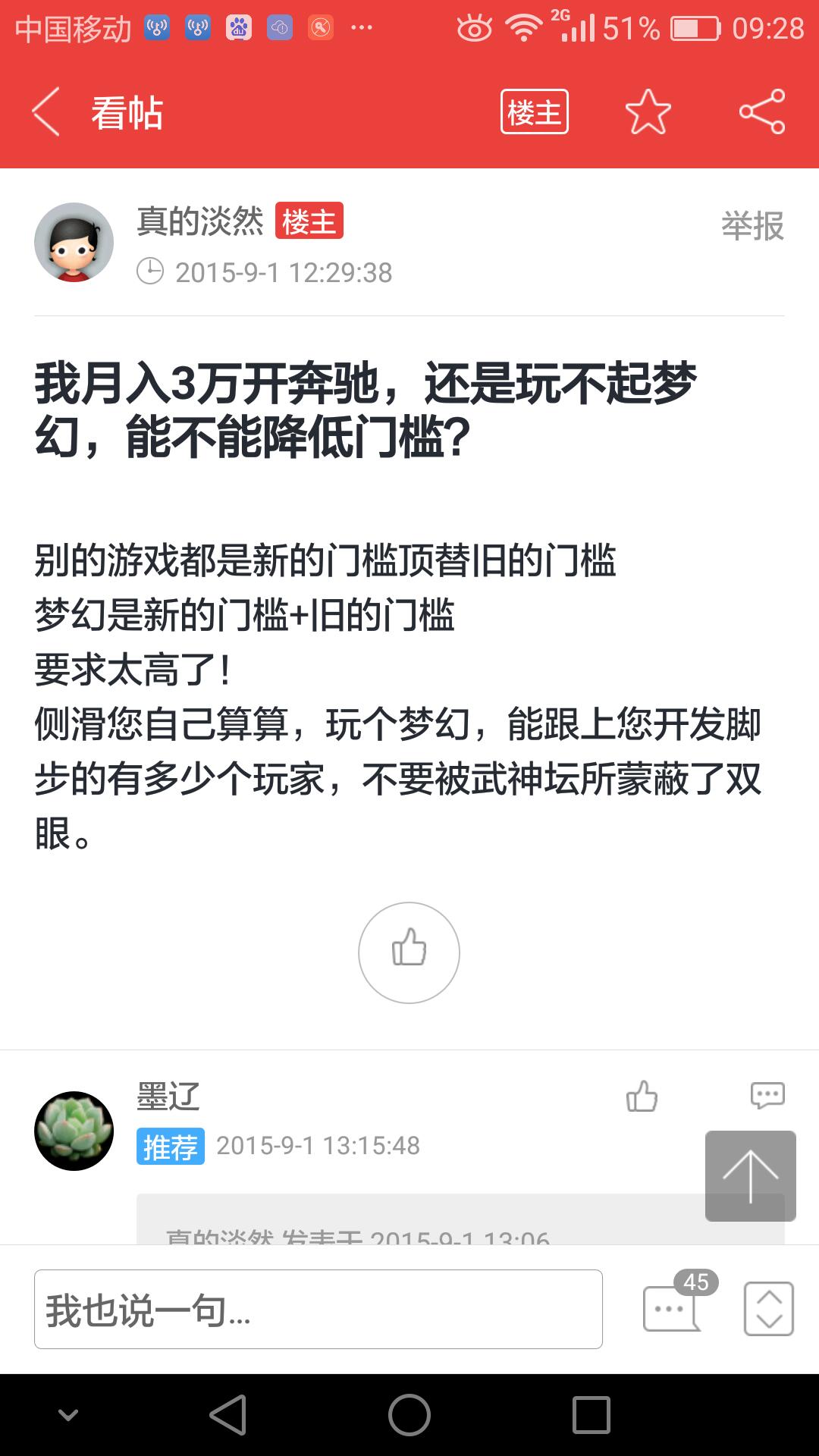Like the main post with the circled thumbs-up
This screenshot has width=819, height=1456.
point(409,952)
